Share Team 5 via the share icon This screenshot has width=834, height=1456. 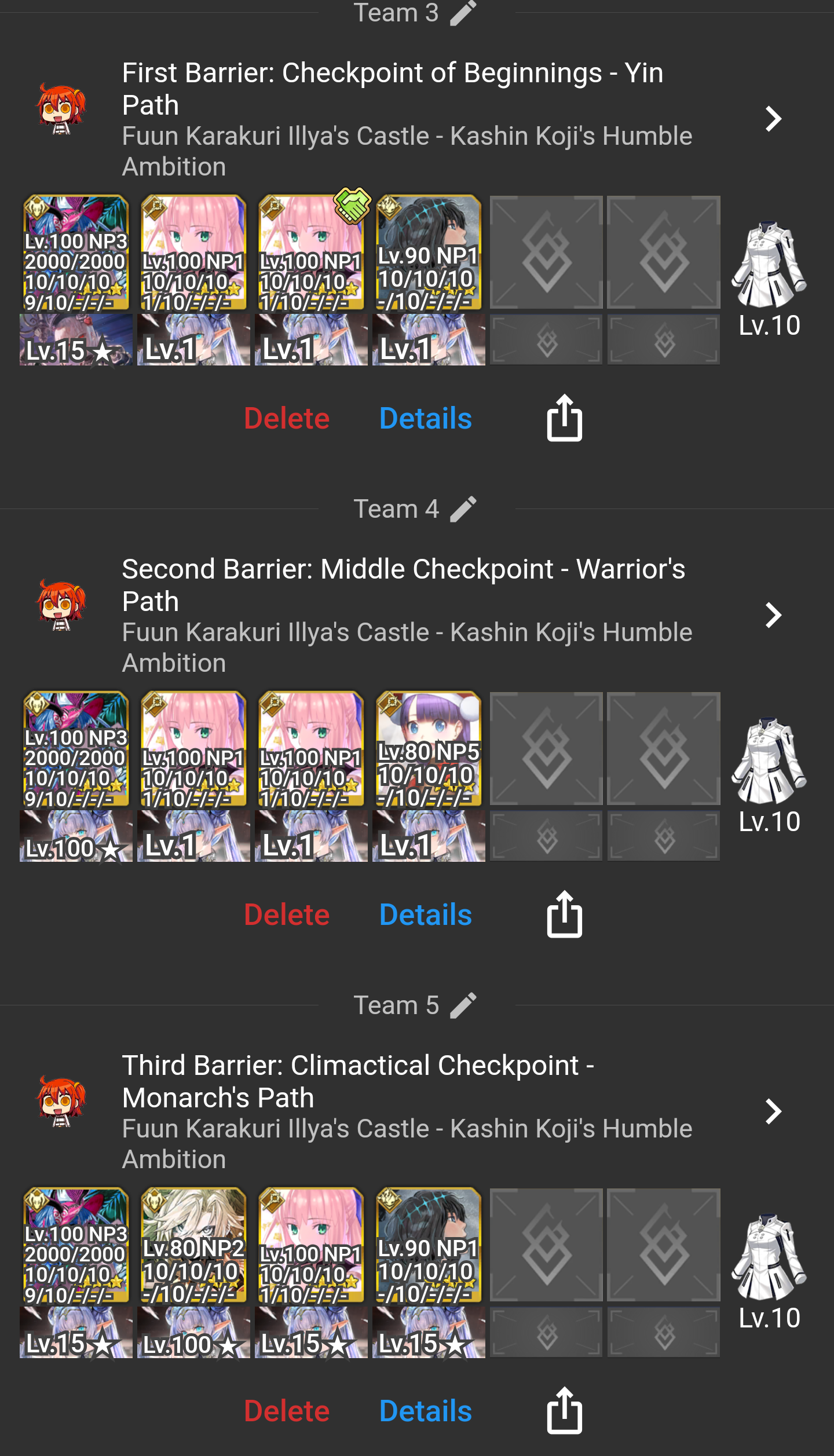tap(565, 1411)
